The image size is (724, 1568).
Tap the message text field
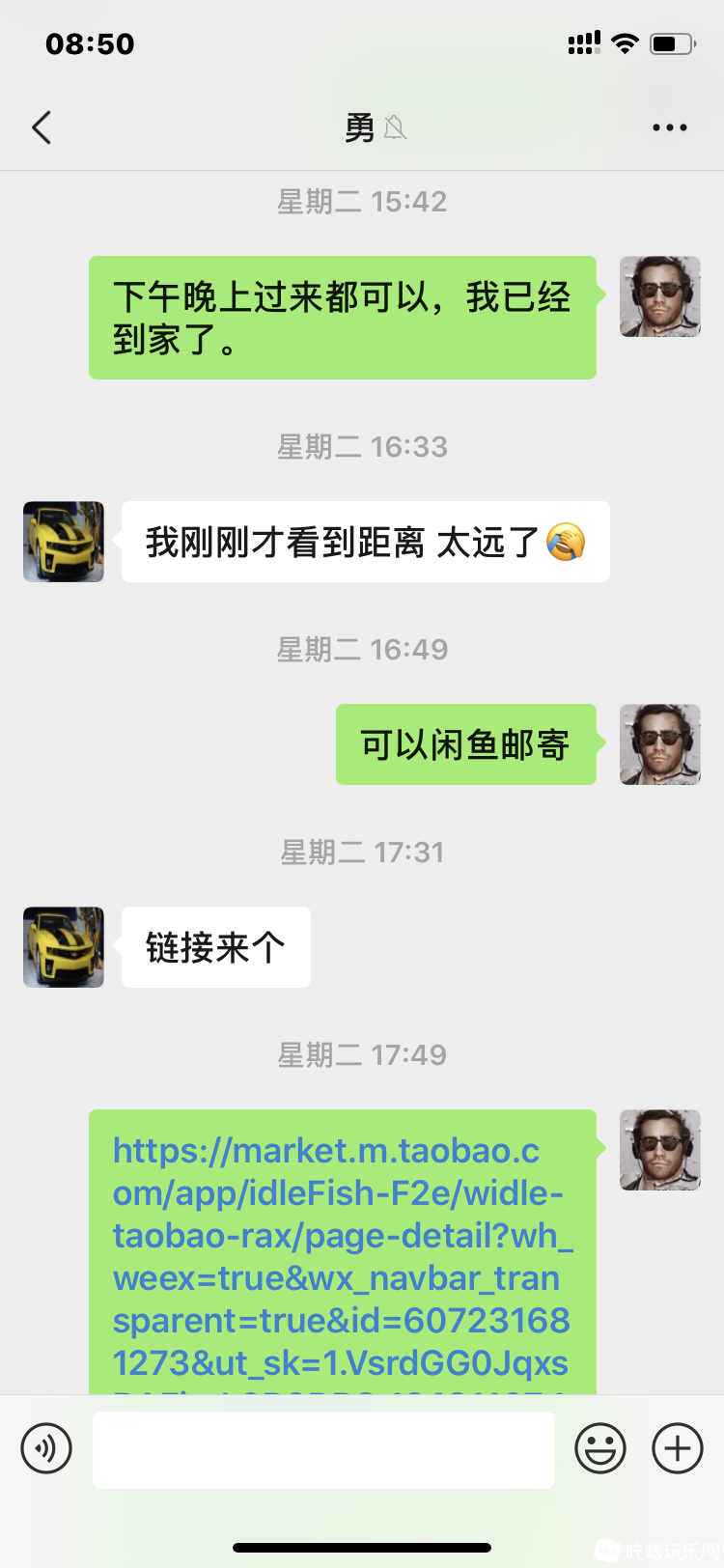point(323,1449)
